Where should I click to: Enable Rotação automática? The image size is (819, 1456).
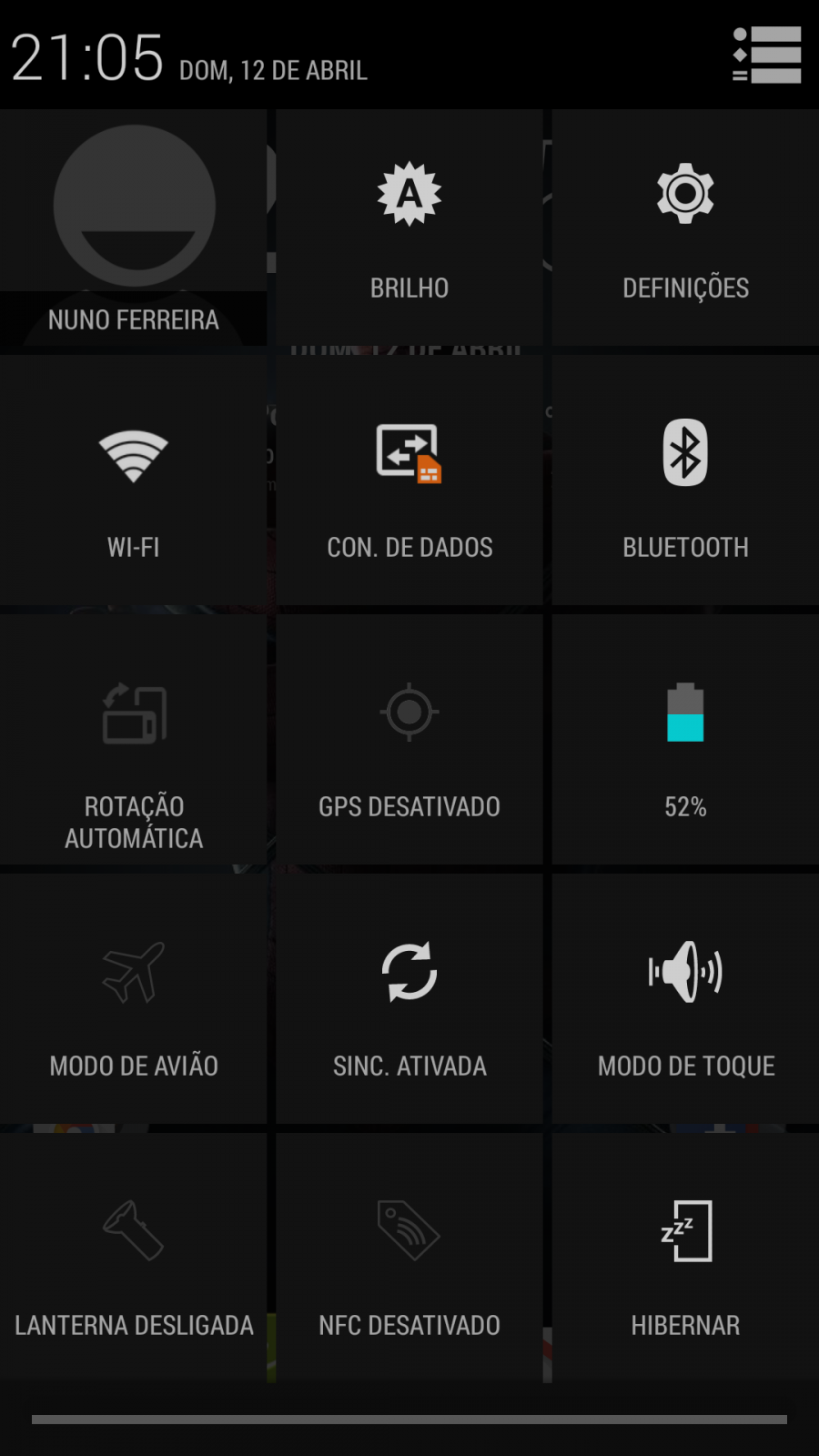(134, 739)
